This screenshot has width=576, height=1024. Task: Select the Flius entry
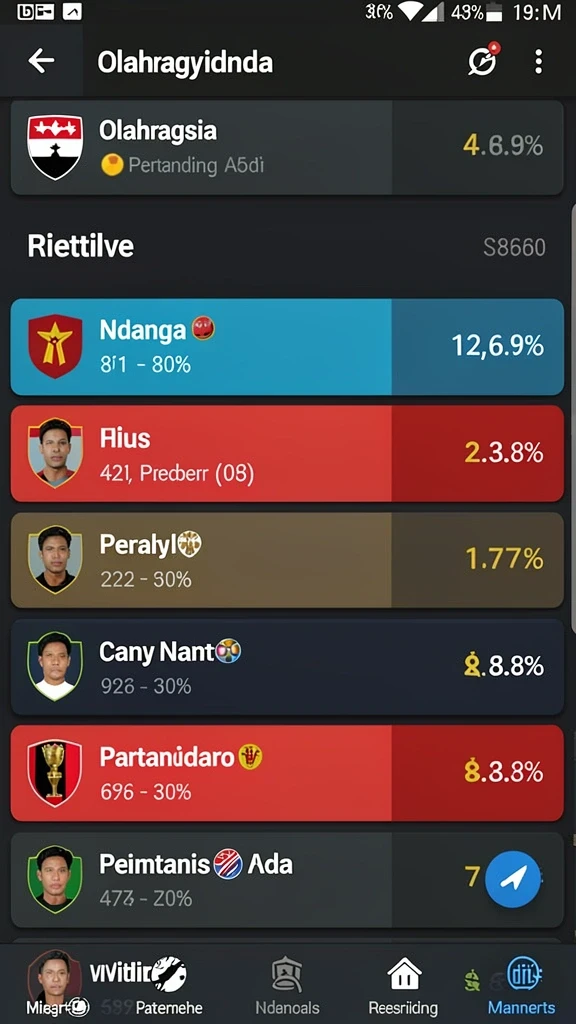point(287,453)
